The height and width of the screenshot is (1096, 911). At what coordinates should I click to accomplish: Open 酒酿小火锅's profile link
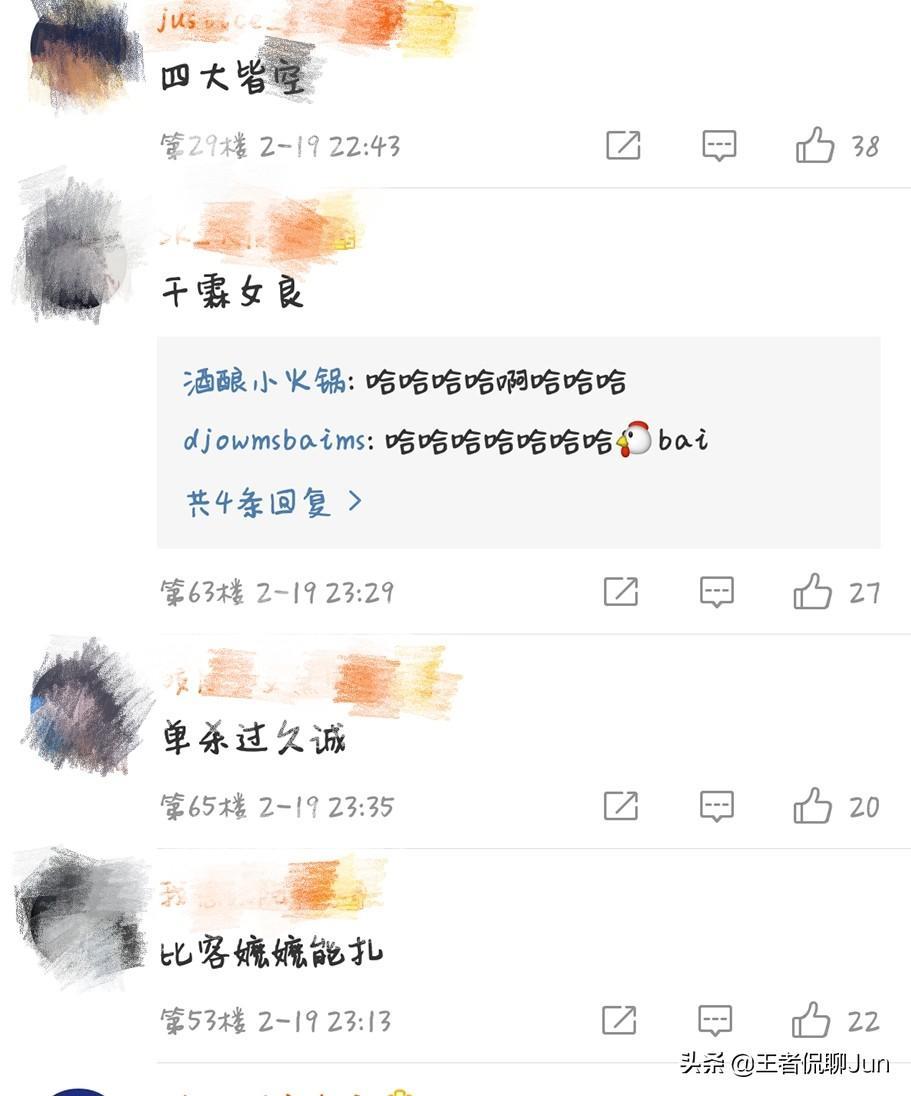coord(265,381)
